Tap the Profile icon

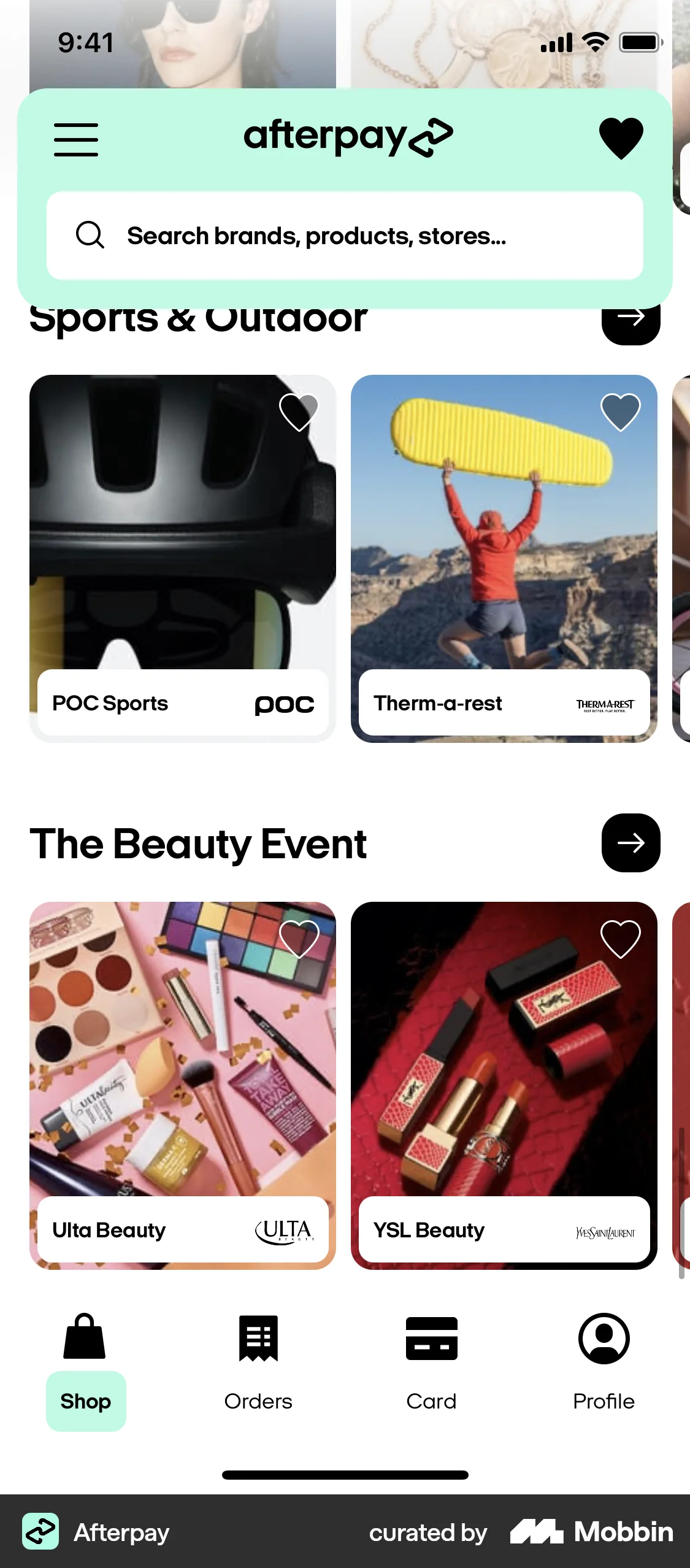pos(604,1340)
